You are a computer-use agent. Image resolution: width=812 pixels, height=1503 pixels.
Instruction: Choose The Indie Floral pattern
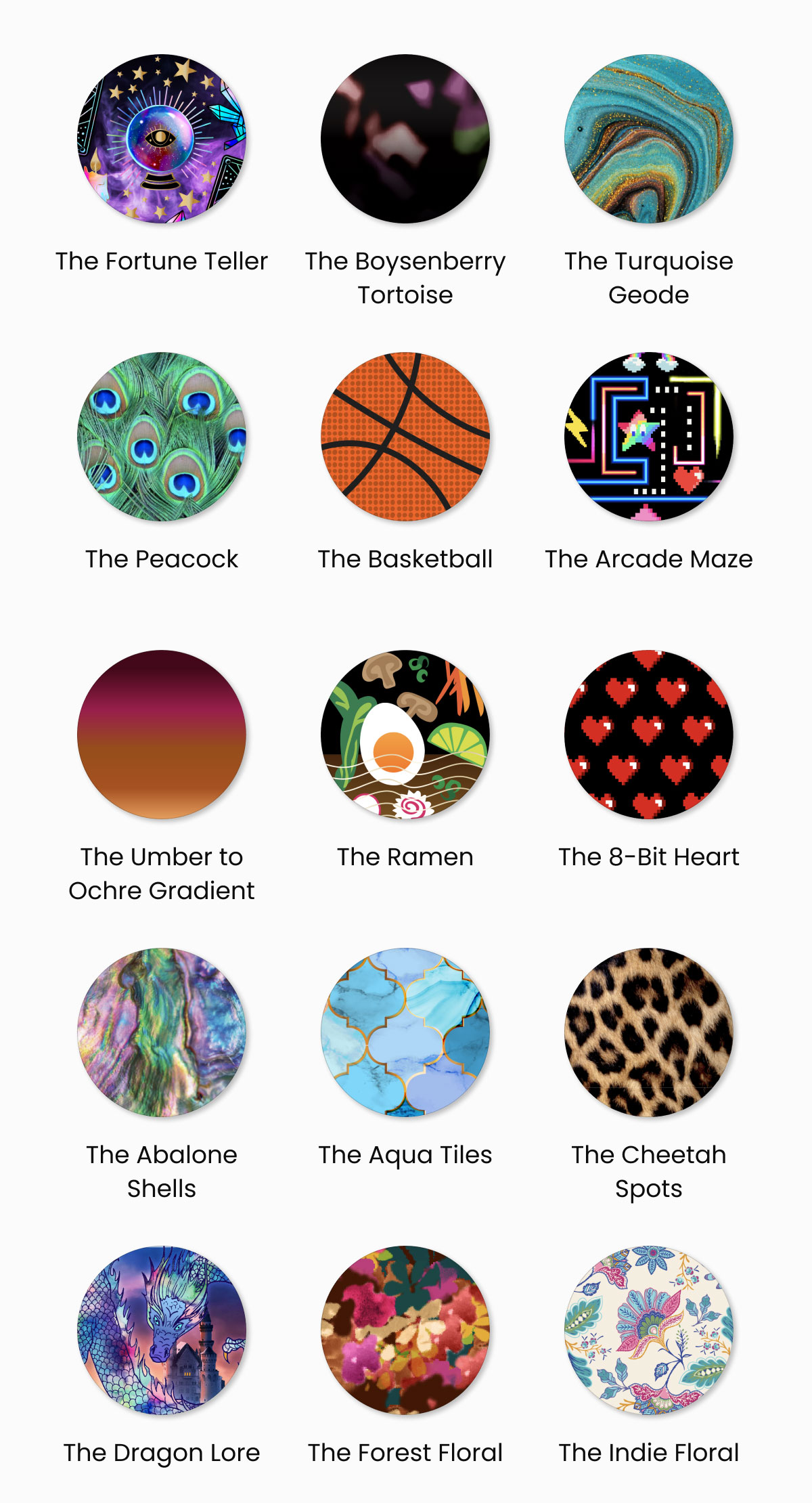coord(649,1330)
